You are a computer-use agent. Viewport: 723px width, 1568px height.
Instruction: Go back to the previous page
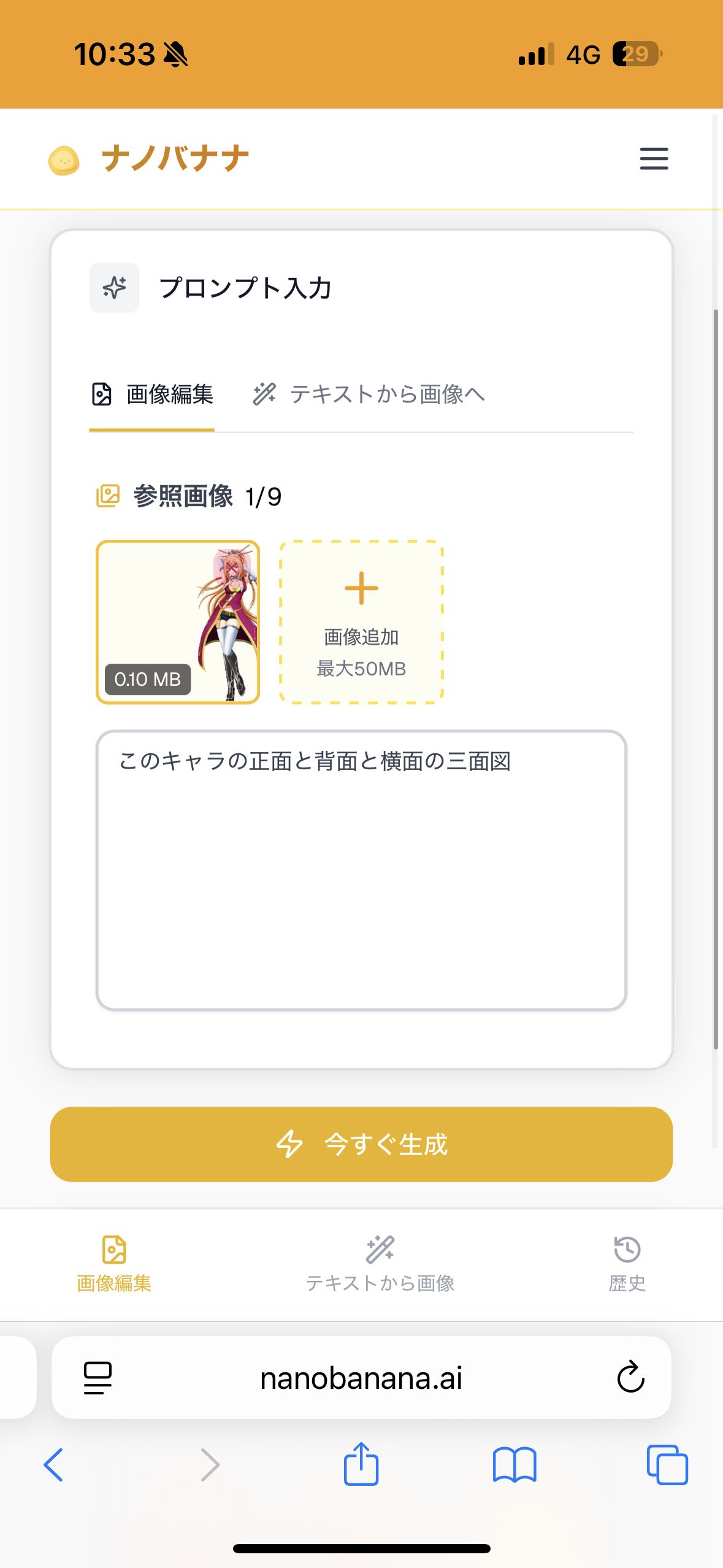click(53, 1465)
